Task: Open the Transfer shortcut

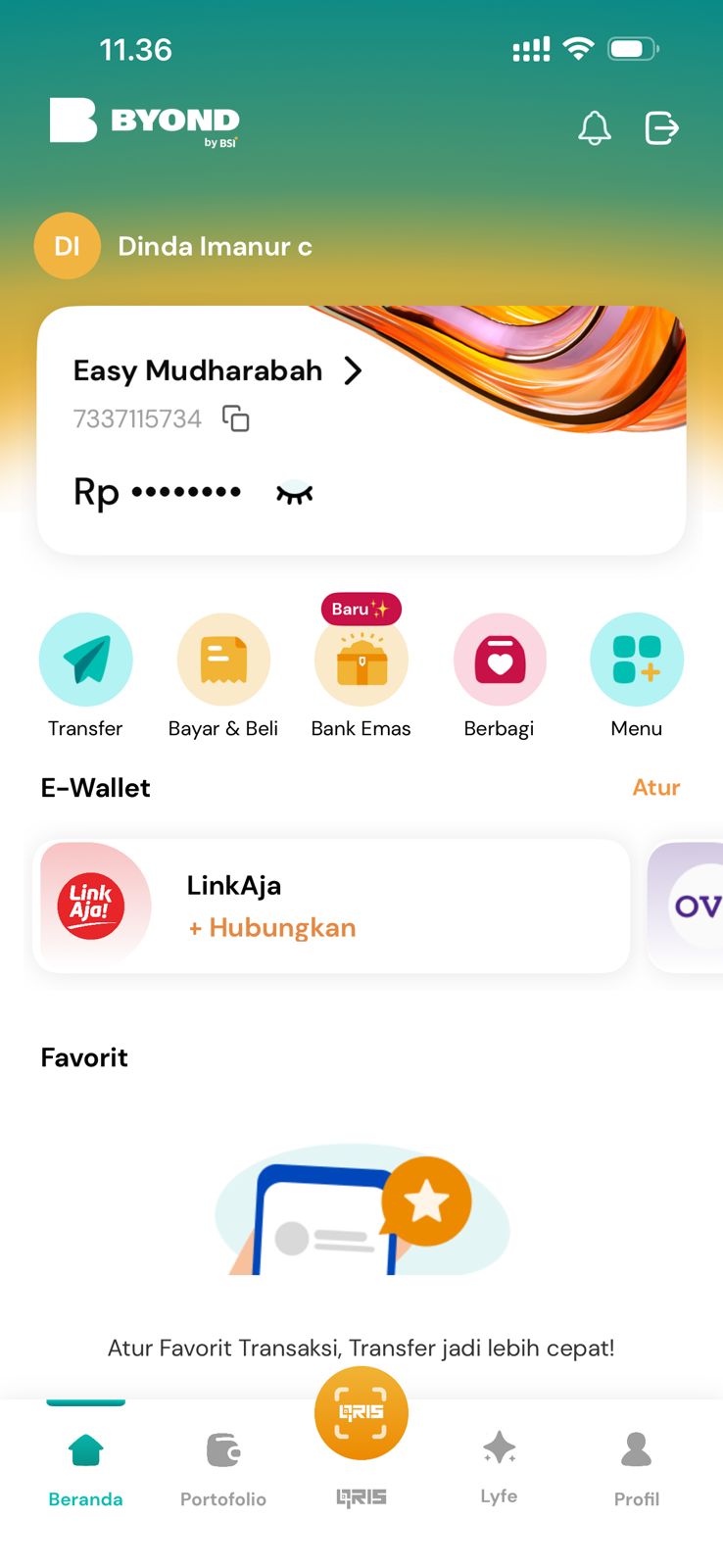Action: 85,660
